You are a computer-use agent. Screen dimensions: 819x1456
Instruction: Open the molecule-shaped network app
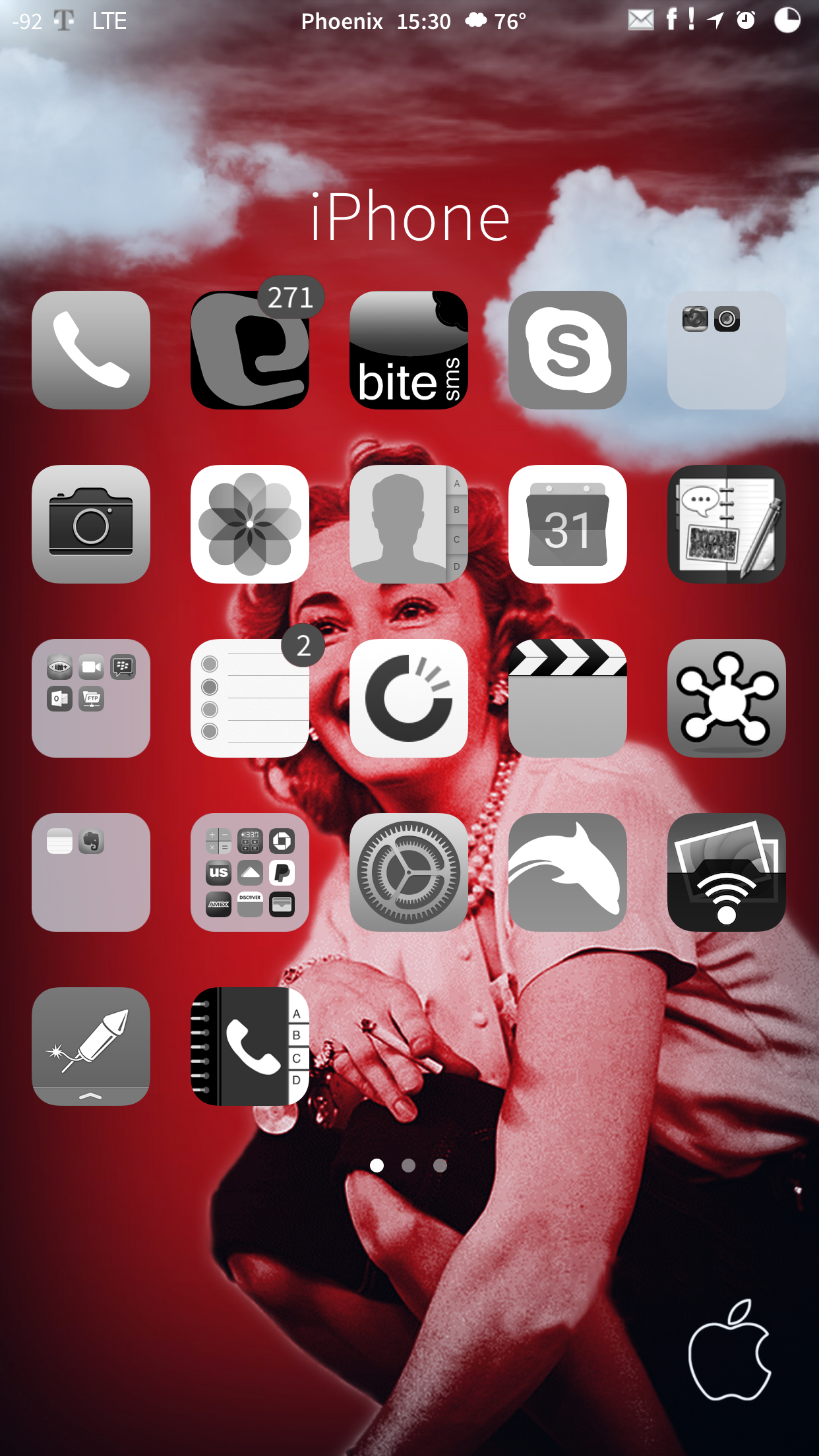(727, 698)
